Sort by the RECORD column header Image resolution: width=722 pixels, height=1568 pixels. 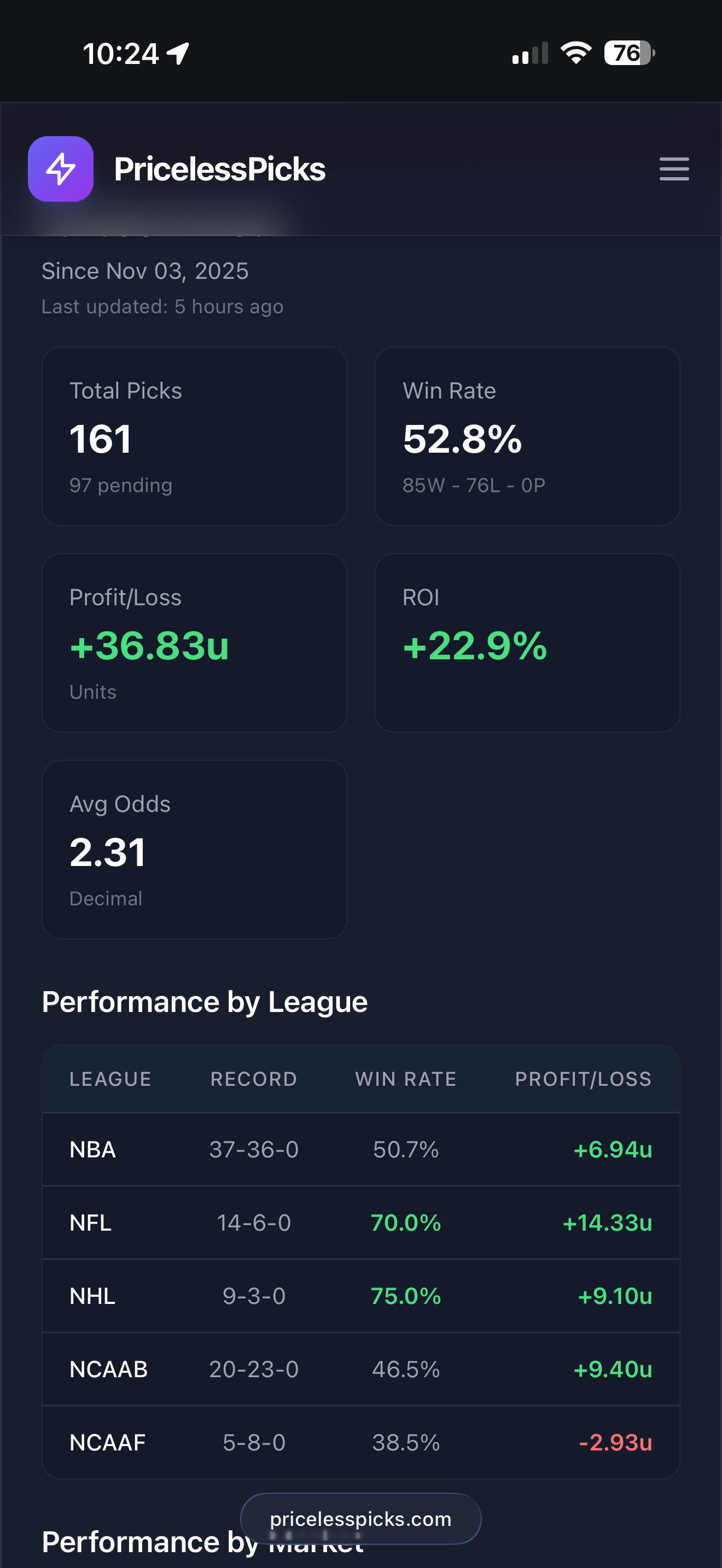[254, 1078]
